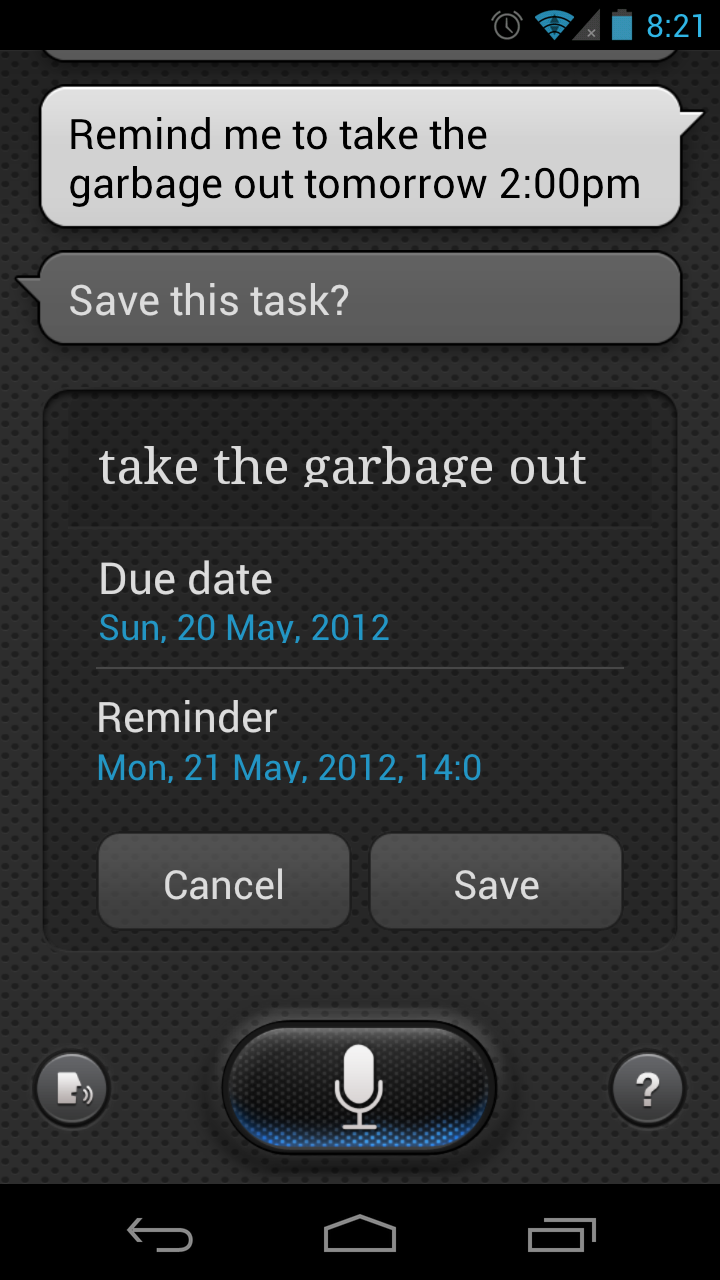The image size is (720, 1280).
Task: Cancel saving this task
Action: (224, 884)
